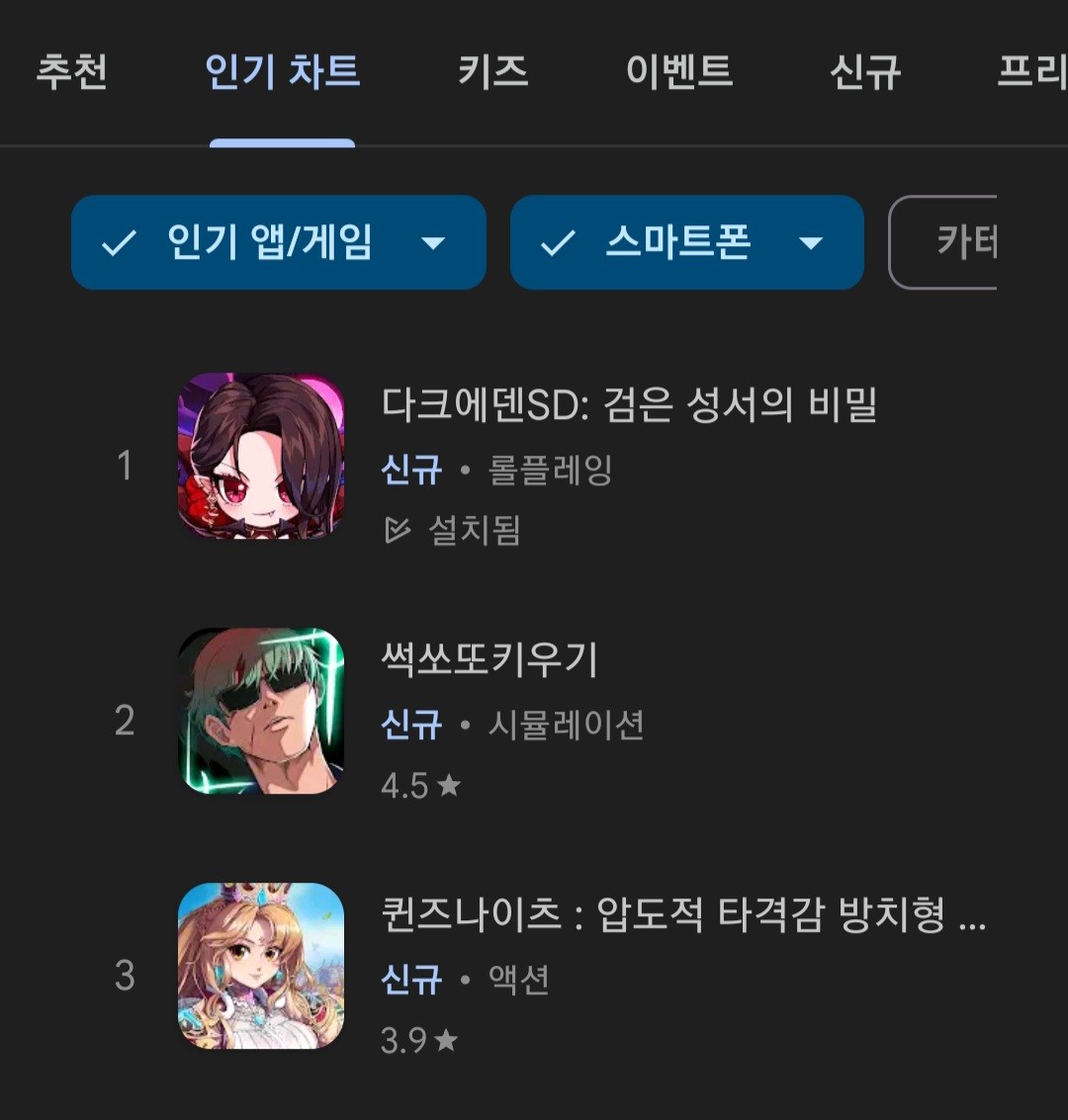Viewport: 1068px width, 1120px height.
Task: Switch to the 추천 tab
Action: (x=71, y=72)
